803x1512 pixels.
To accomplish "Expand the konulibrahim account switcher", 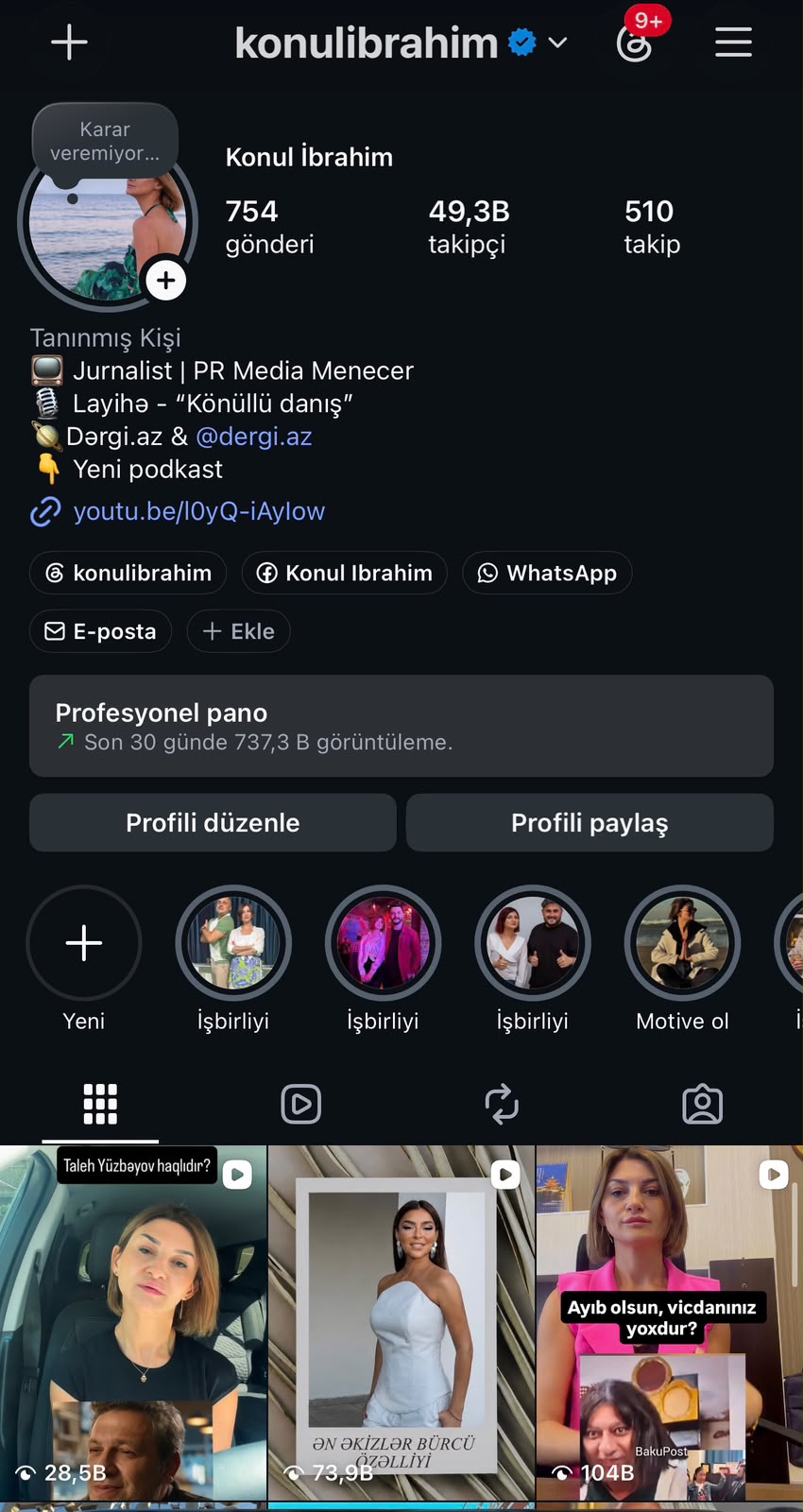I will point(557,43).
